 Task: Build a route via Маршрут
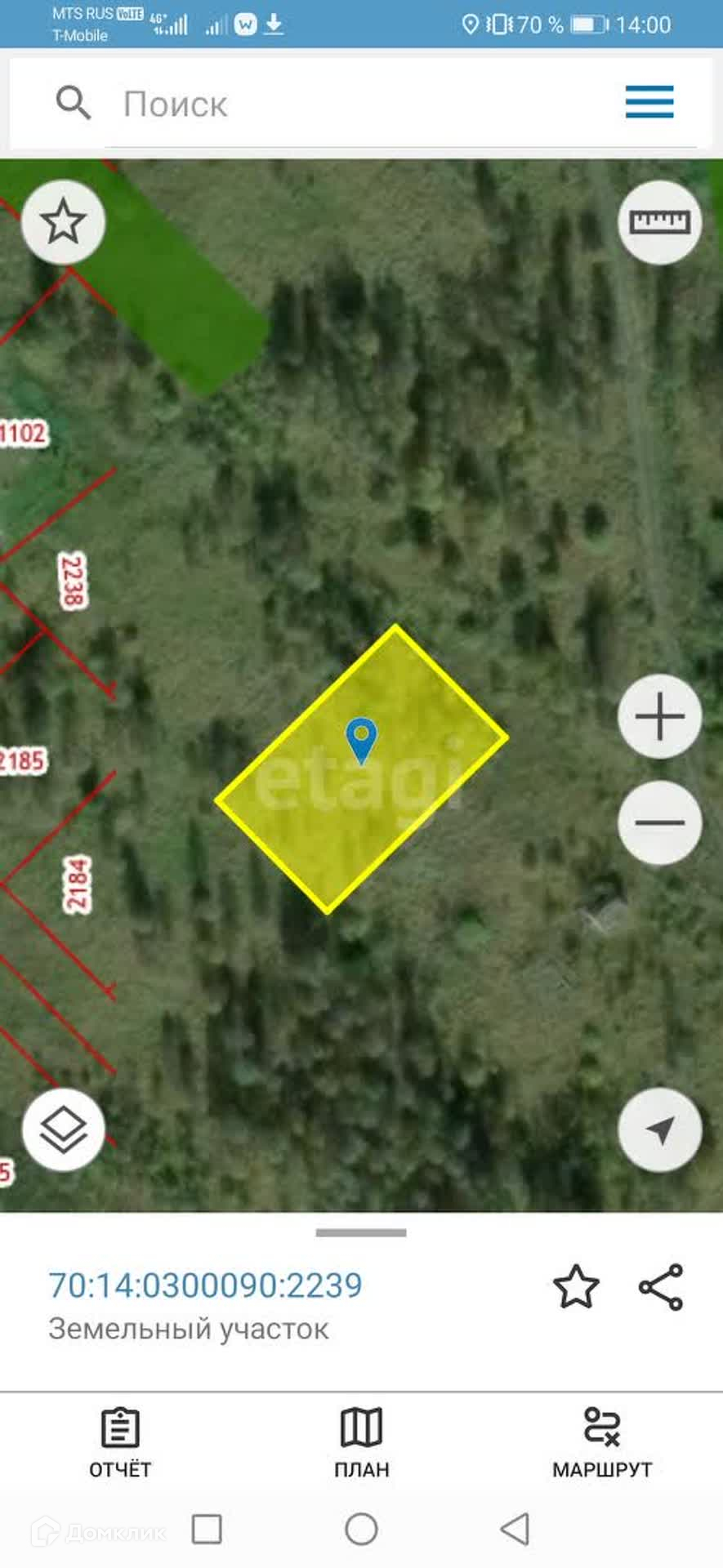point(602,1443)
